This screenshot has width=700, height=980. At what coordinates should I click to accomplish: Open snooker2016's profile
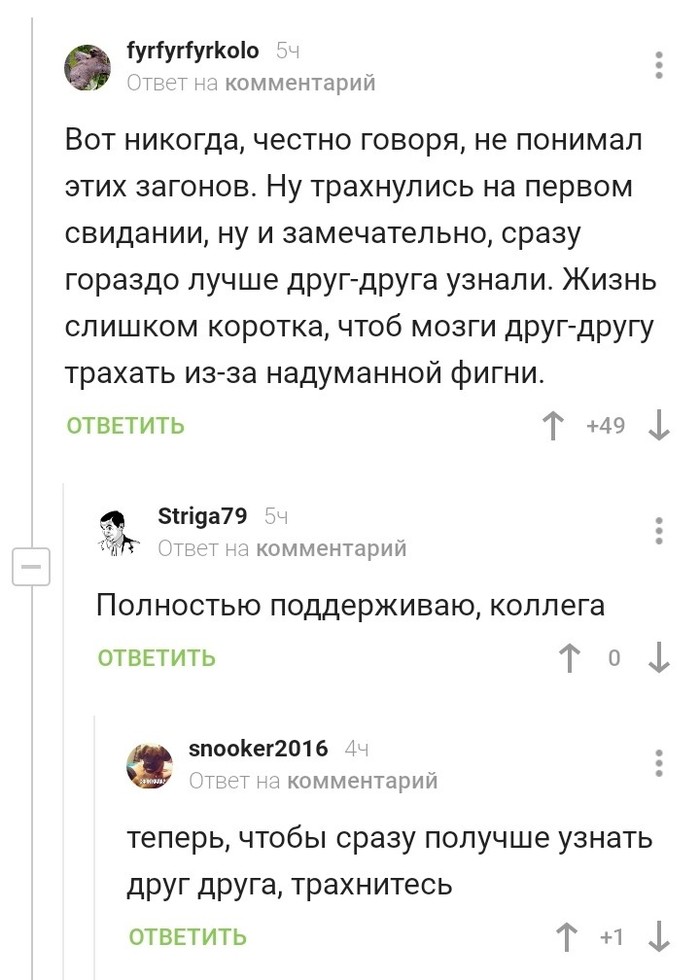[x=258, y=748]
